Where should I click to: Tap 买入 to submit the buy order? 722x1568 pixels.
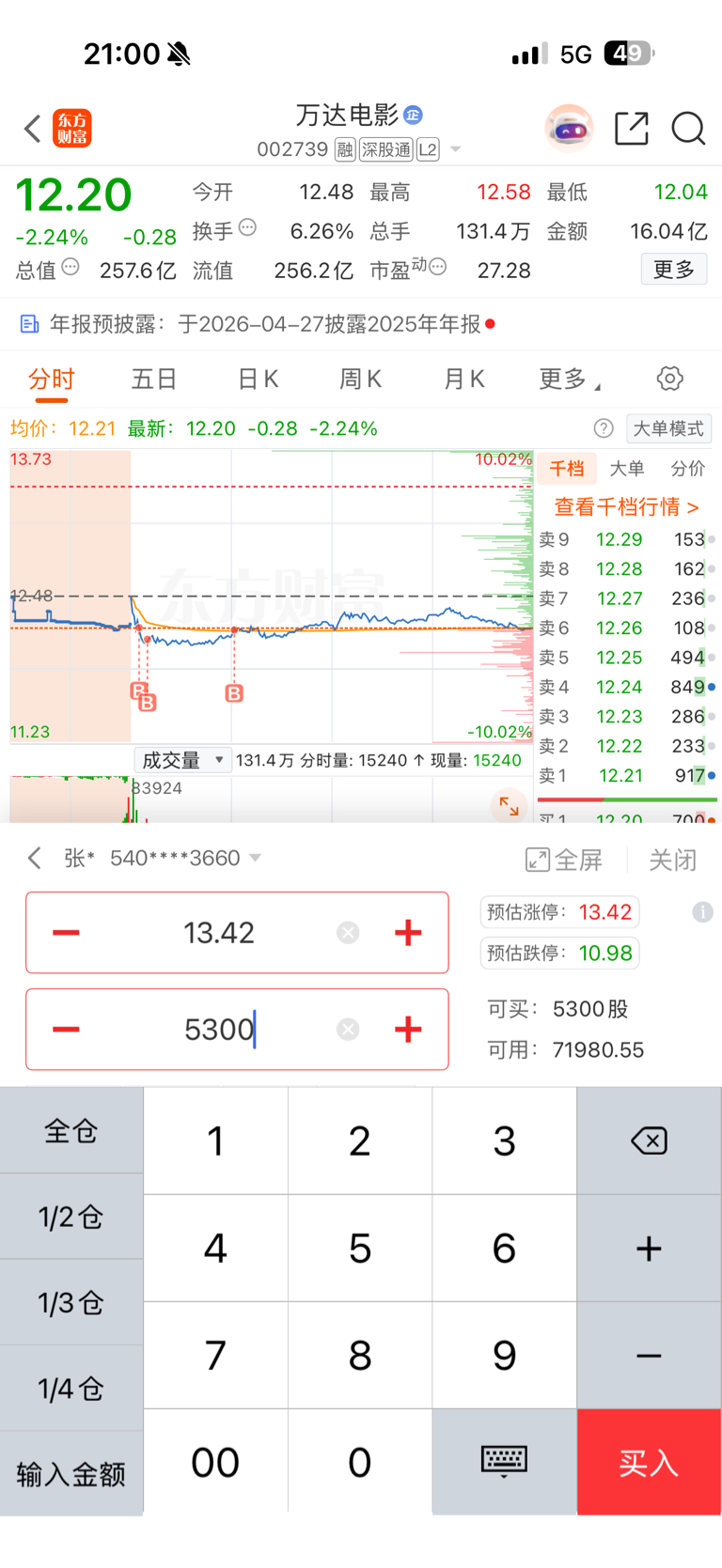[649, 1462]
